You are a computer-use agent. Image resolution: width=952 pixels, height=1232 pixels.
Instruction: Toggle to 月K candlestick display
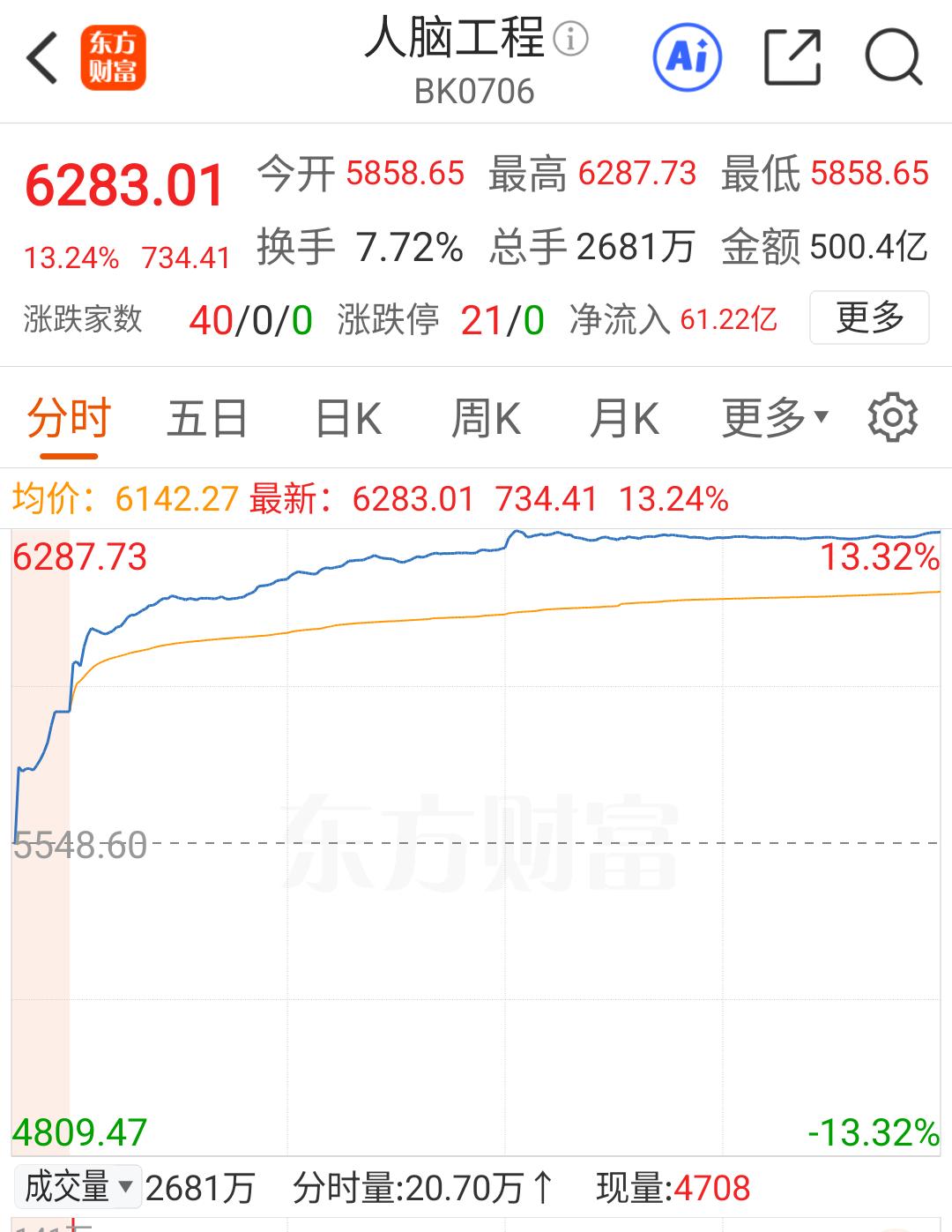[x=623, y=418]
